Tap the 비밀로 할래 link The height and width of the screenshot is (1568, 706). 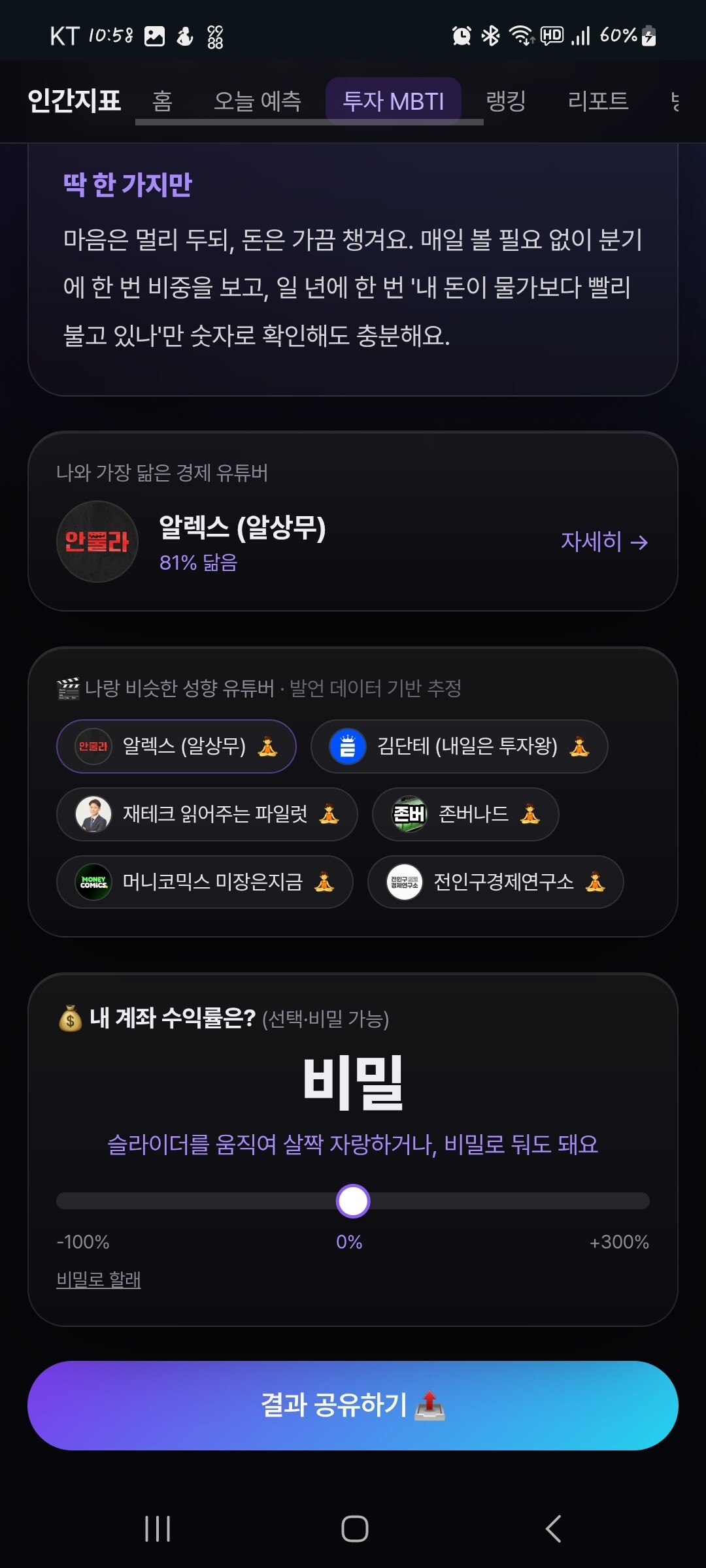coord(99,1279)
